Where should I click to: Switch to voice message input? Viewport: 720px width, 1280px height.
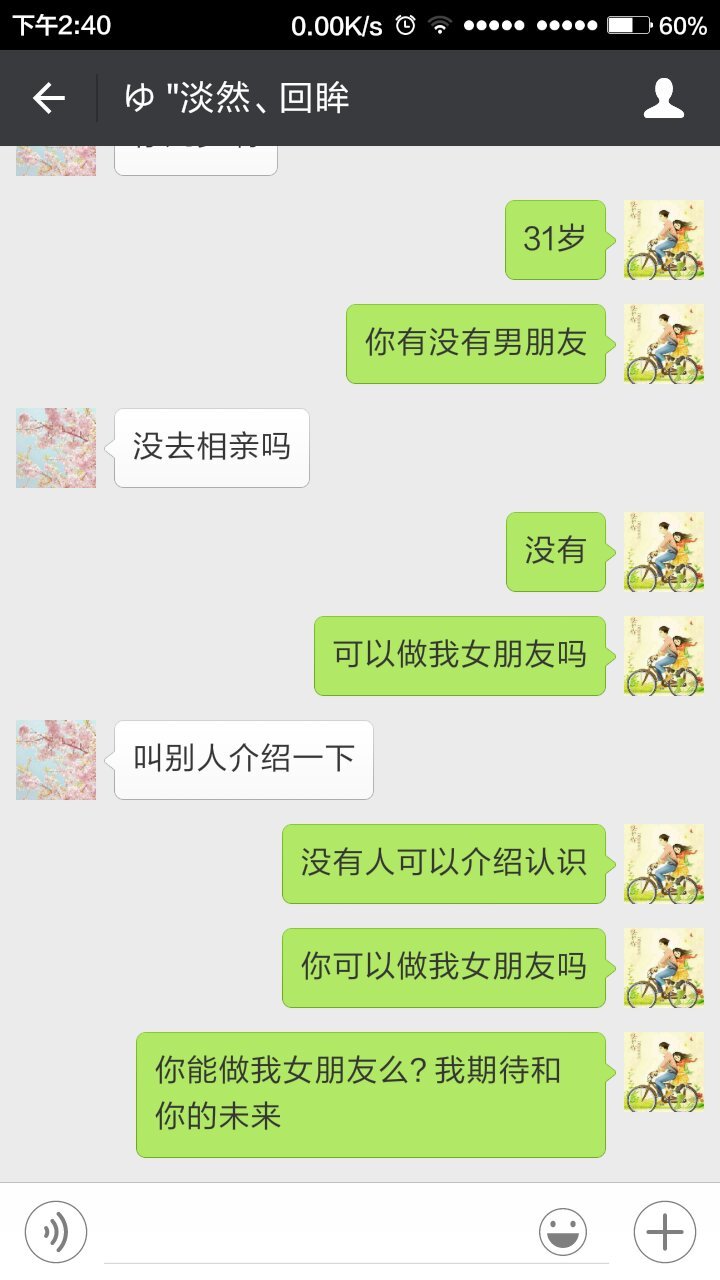click(x=56, y=1232)
